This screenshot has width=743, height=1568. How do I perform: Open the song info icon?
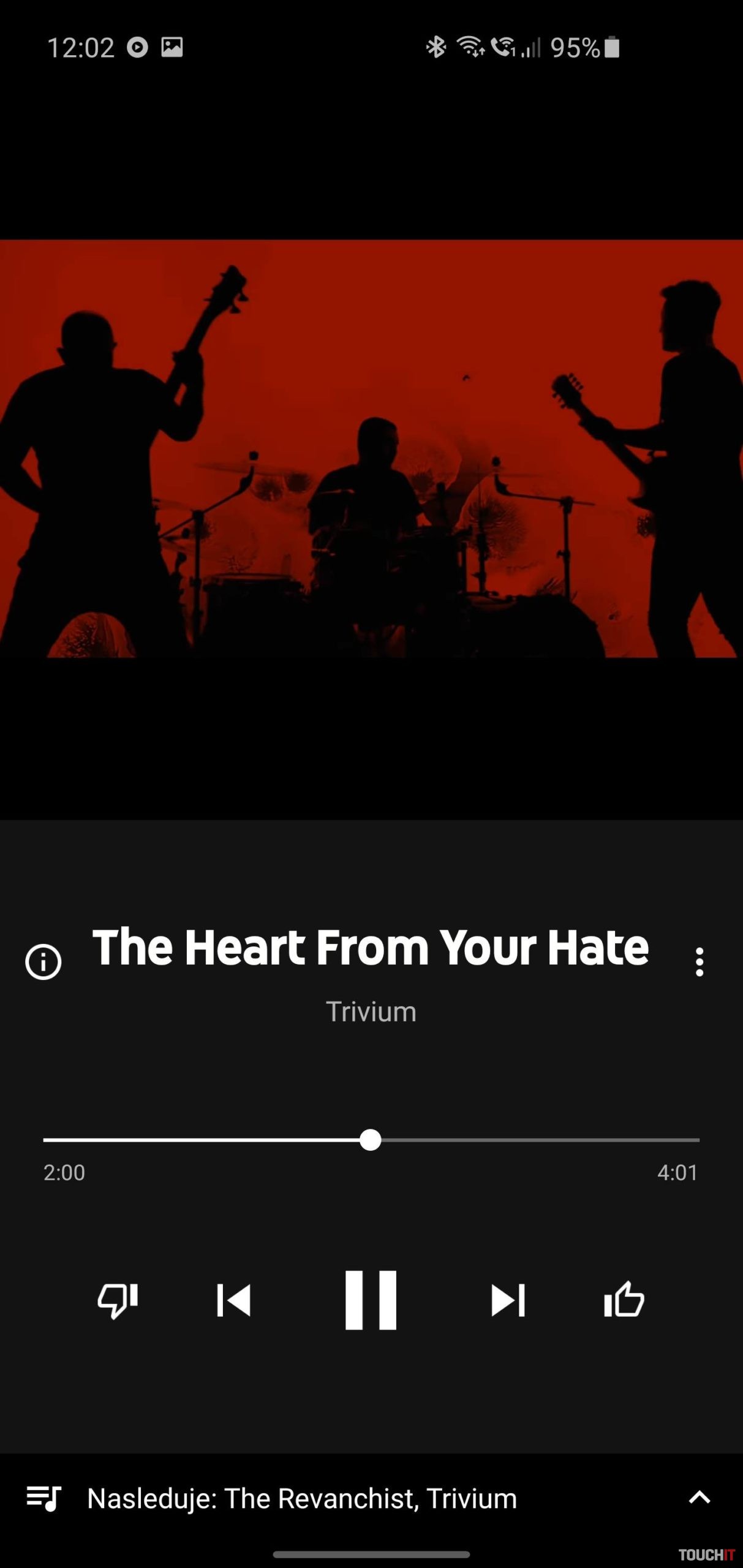coord(43,962)
